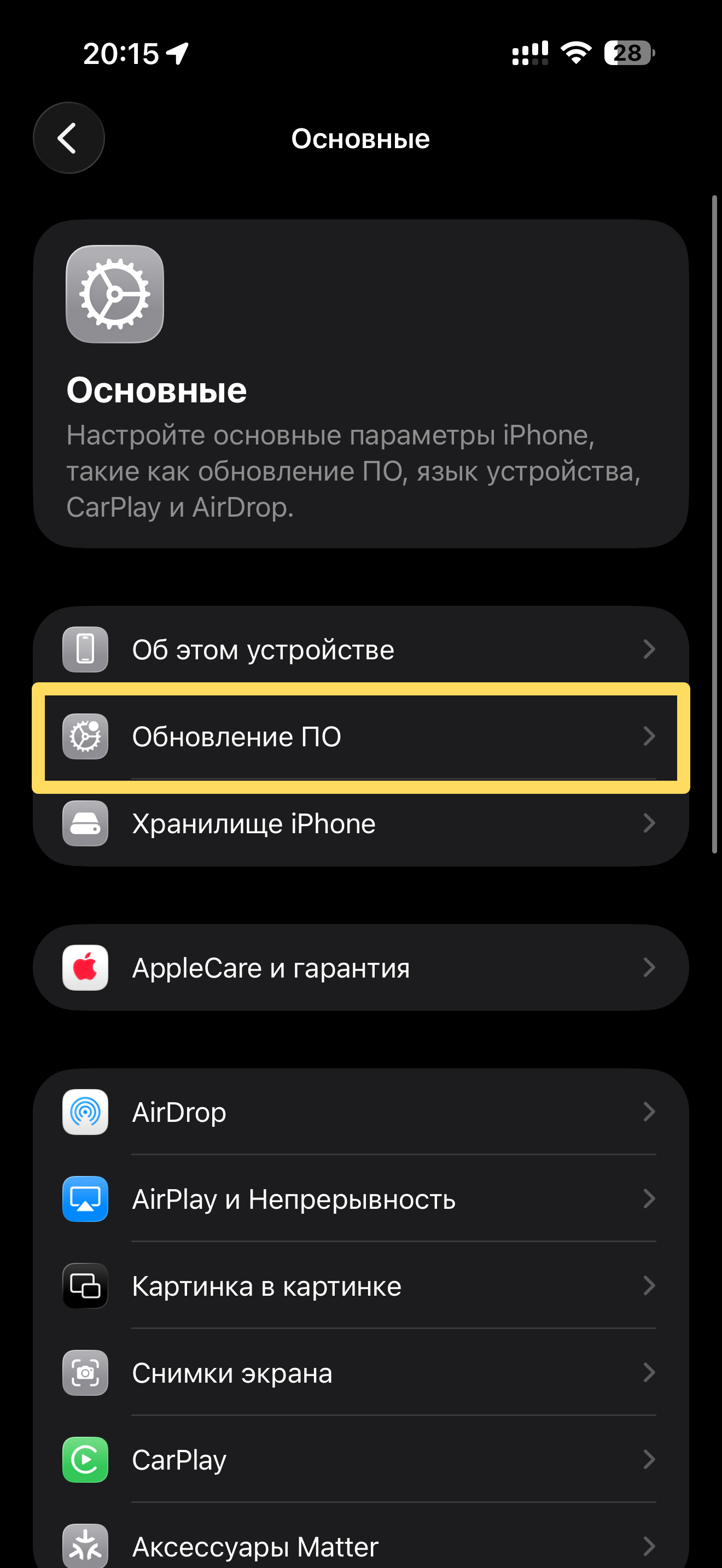
Task: Open Обновление ПО settings
Action: pyautogui.click(x=360, y=736)
